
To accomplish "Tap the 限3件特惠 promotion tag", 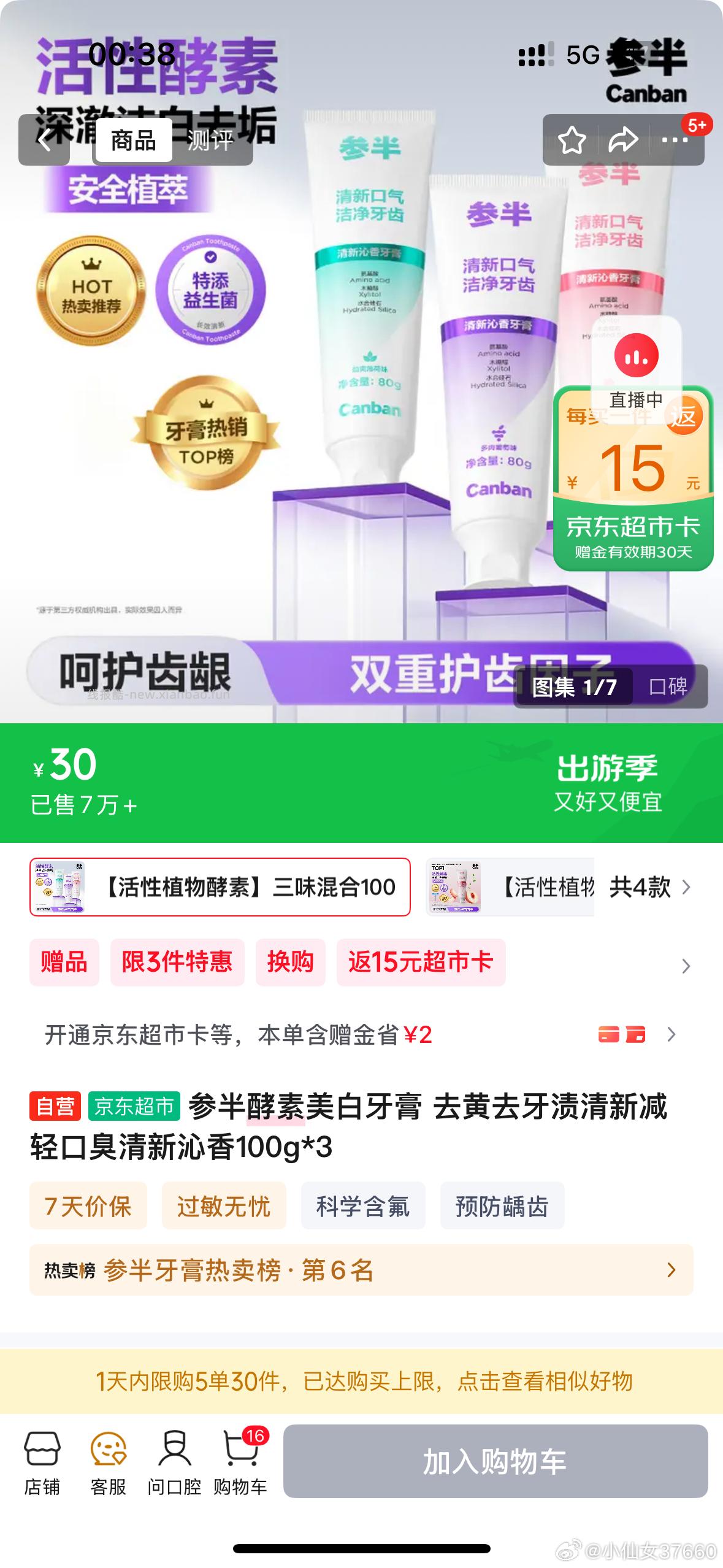I will point(177,963).
